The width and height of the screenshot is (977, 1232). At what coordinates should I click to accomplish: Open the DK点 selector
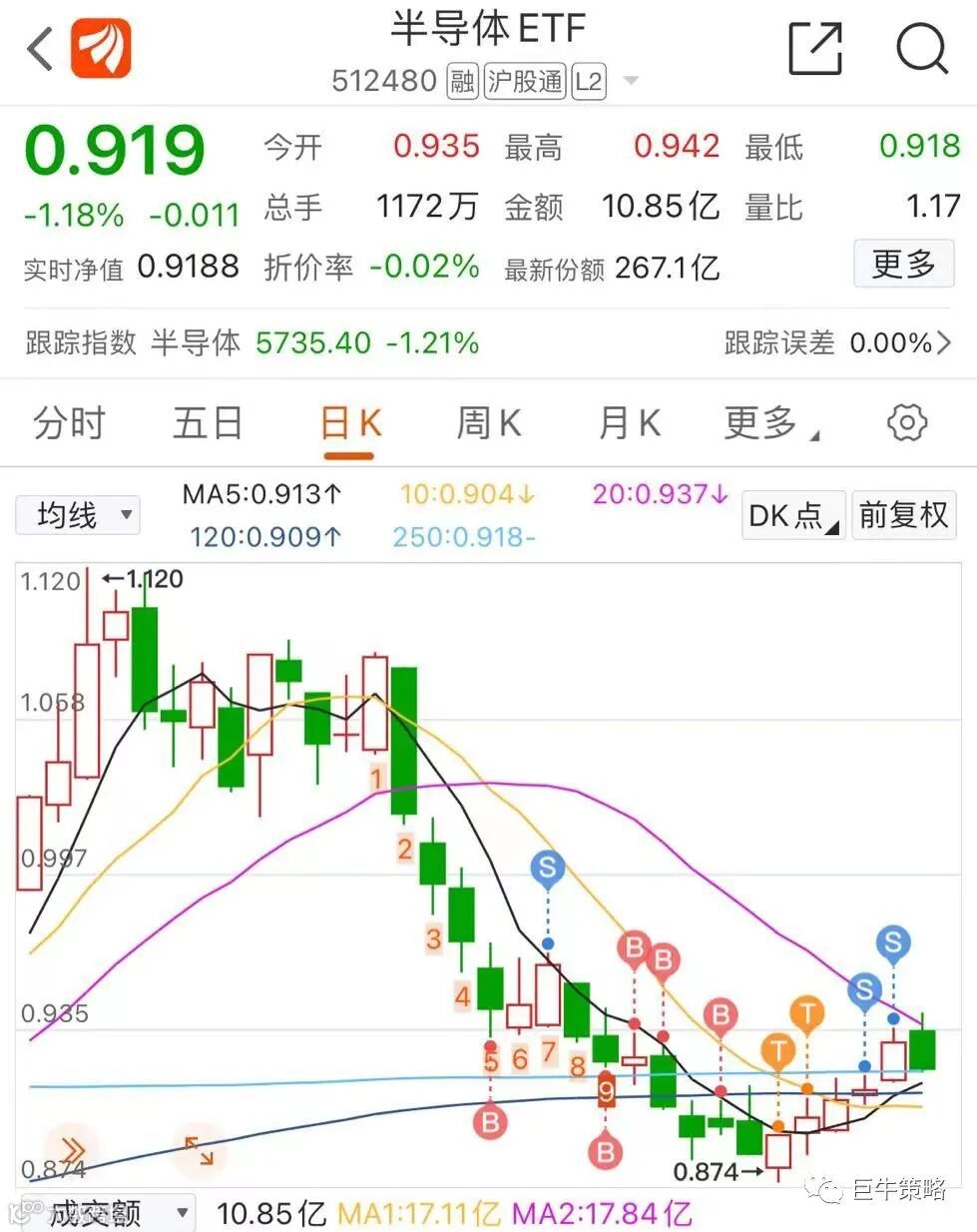pos(793,515)
